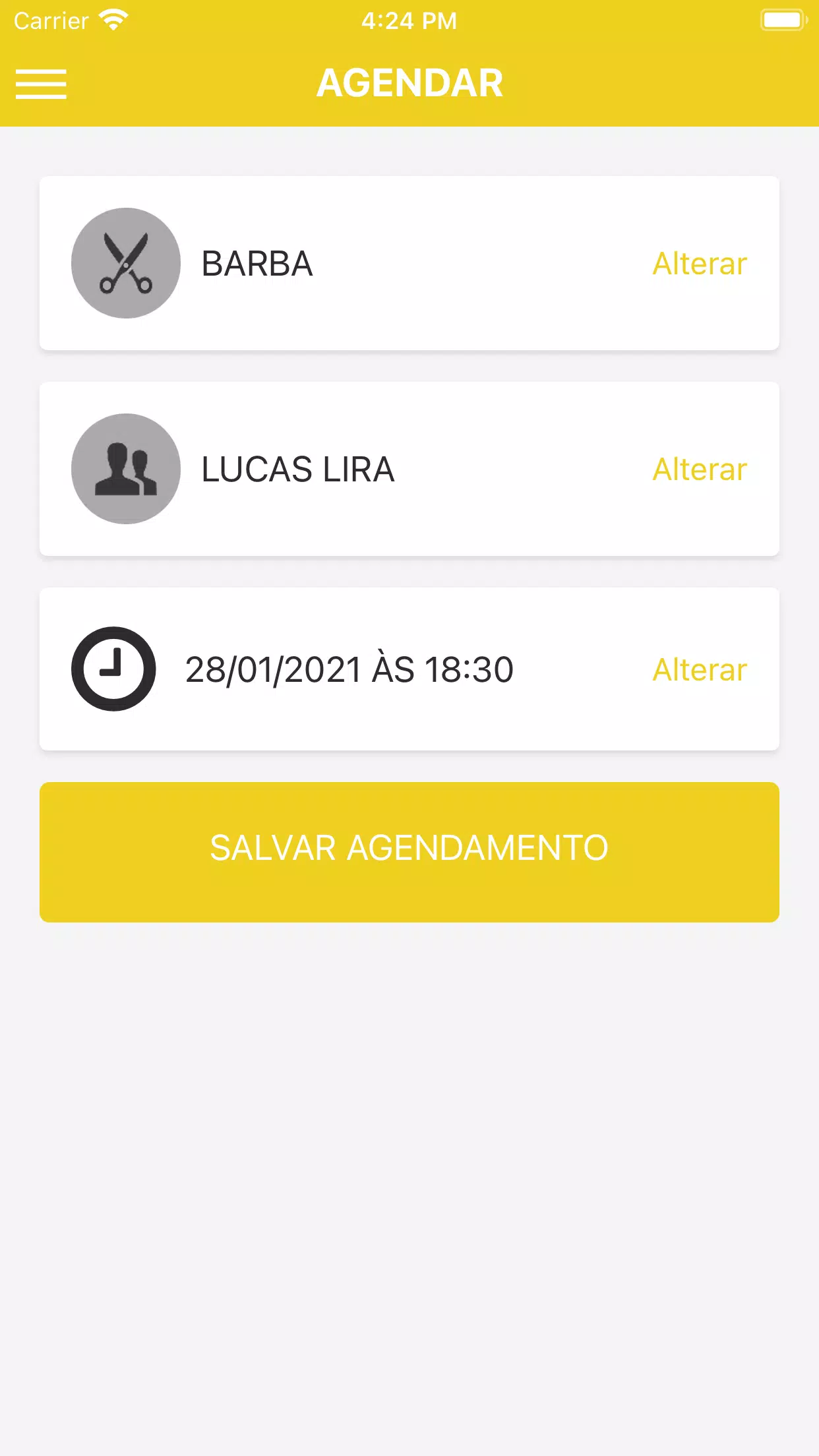The height and width of the screenshot is (1456, 819).
Task: Change the BARBA service via Alterar
Action: click(699, 263)
